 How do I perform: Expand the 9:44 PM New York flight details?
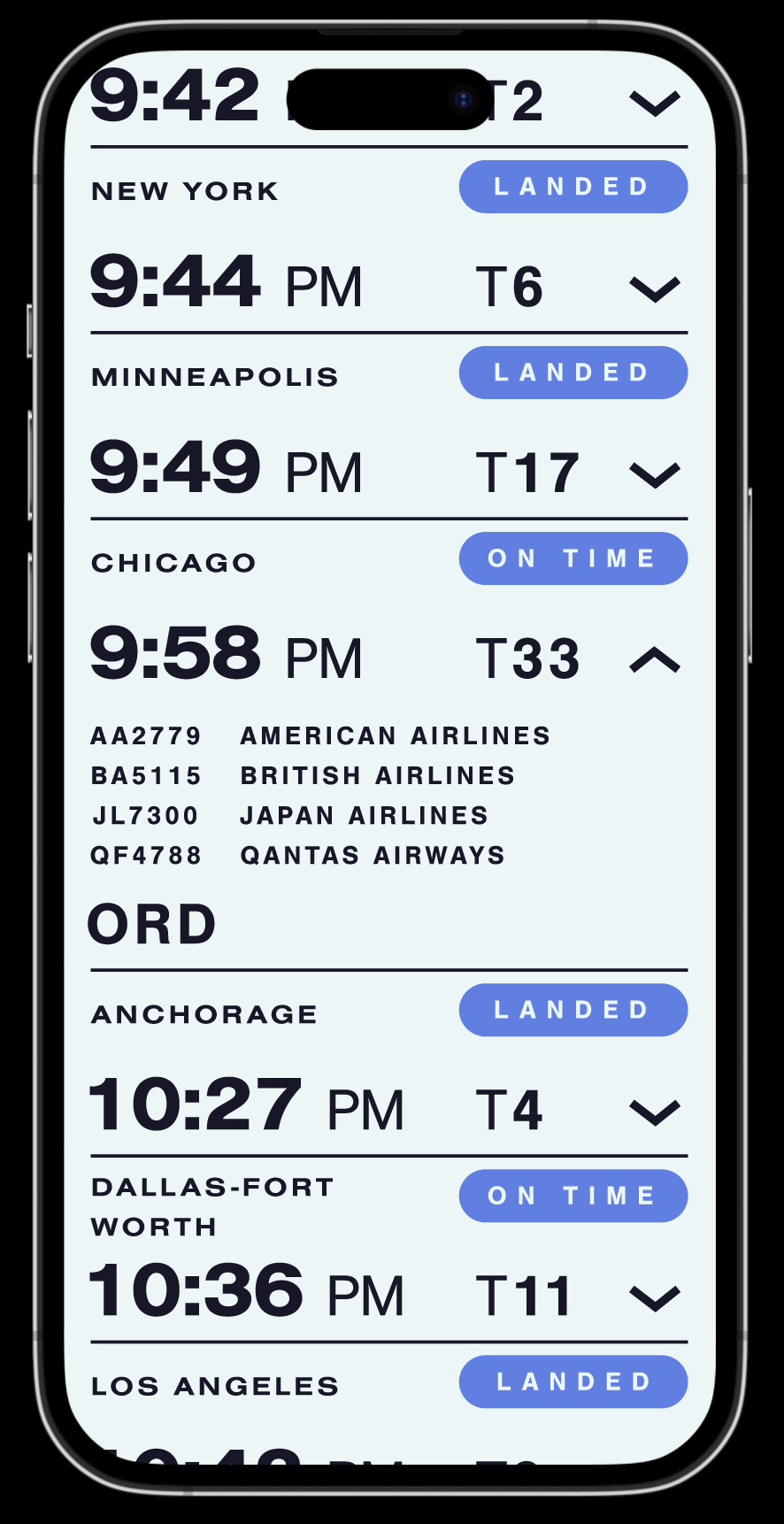[655, 289]
